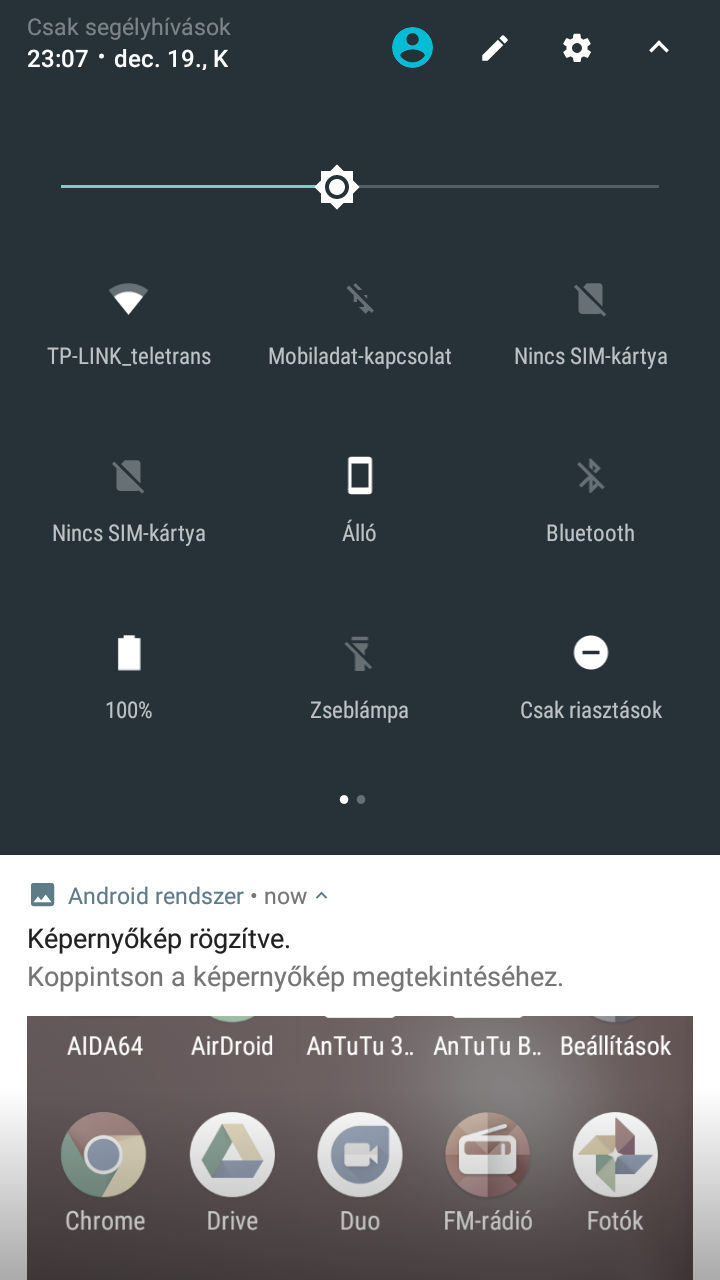Toggle the Mobiladat-kapcsolat tile

pyautogui.click(x=360, y=323)
